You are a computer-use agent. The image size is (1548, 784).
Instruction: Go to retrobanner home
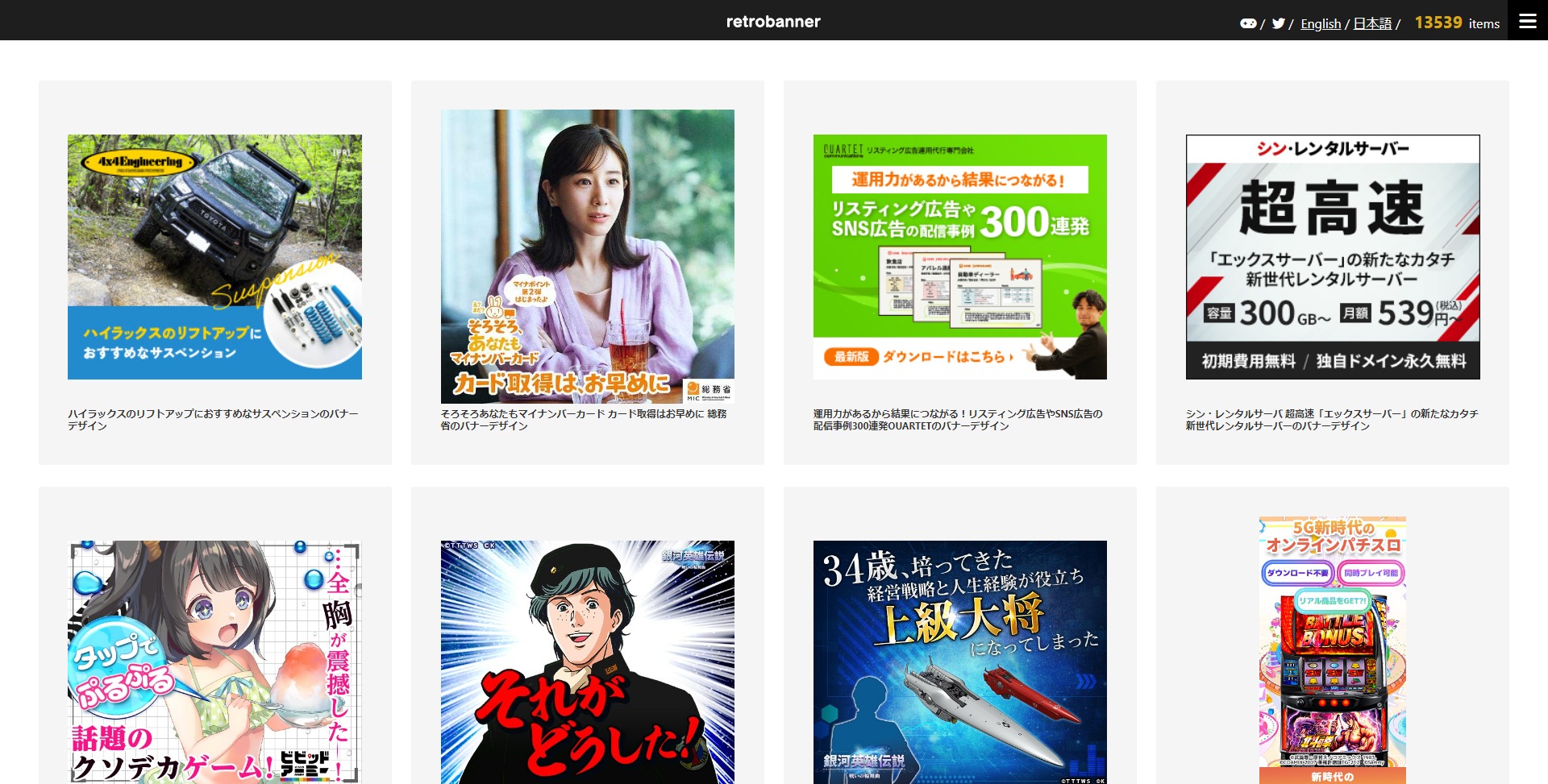click(x=772, y=22)
